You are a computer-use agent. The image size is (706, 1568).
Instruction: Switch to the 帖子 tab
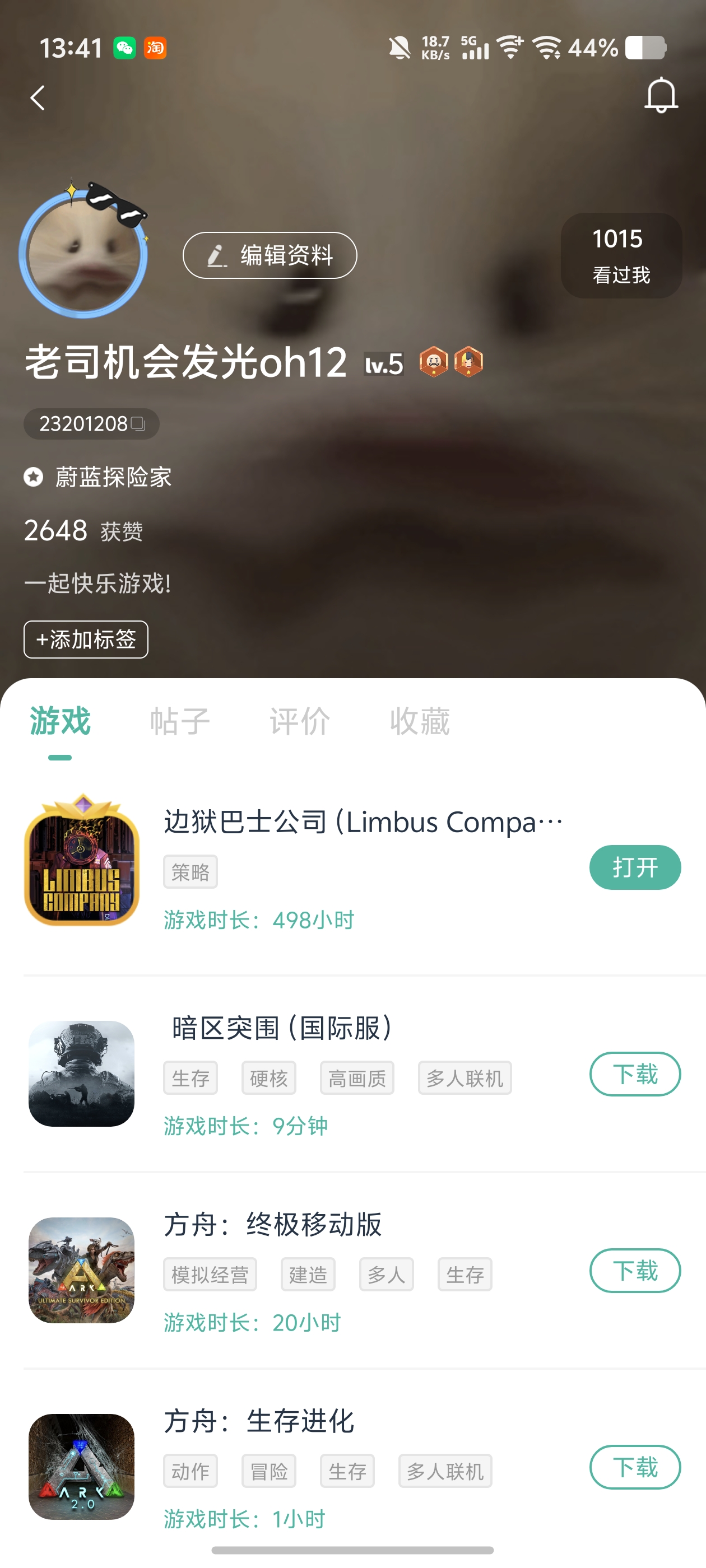[180, 722]
